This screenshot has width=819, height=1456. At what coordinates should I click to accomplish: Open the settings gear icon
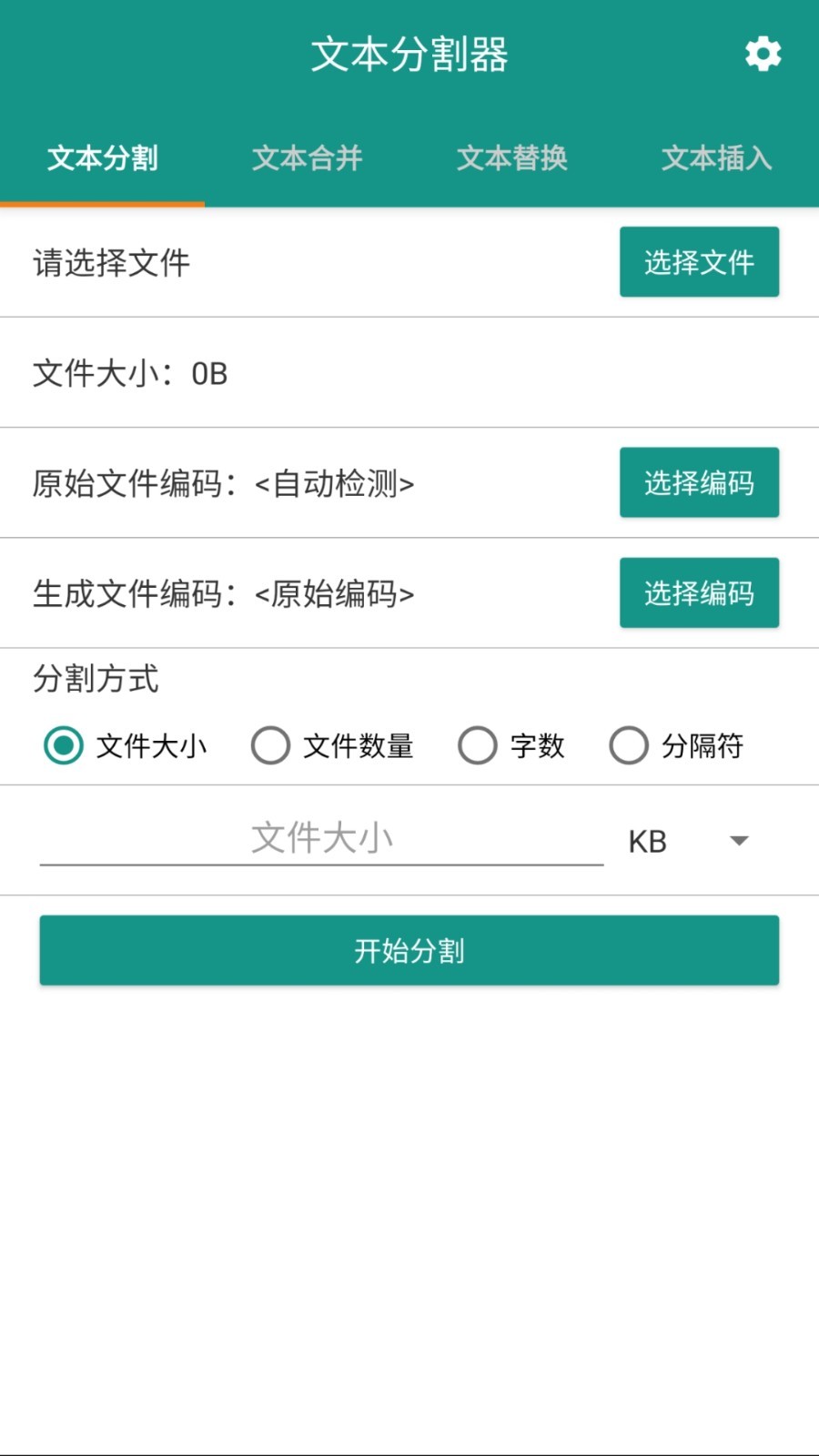click(763, 55)
